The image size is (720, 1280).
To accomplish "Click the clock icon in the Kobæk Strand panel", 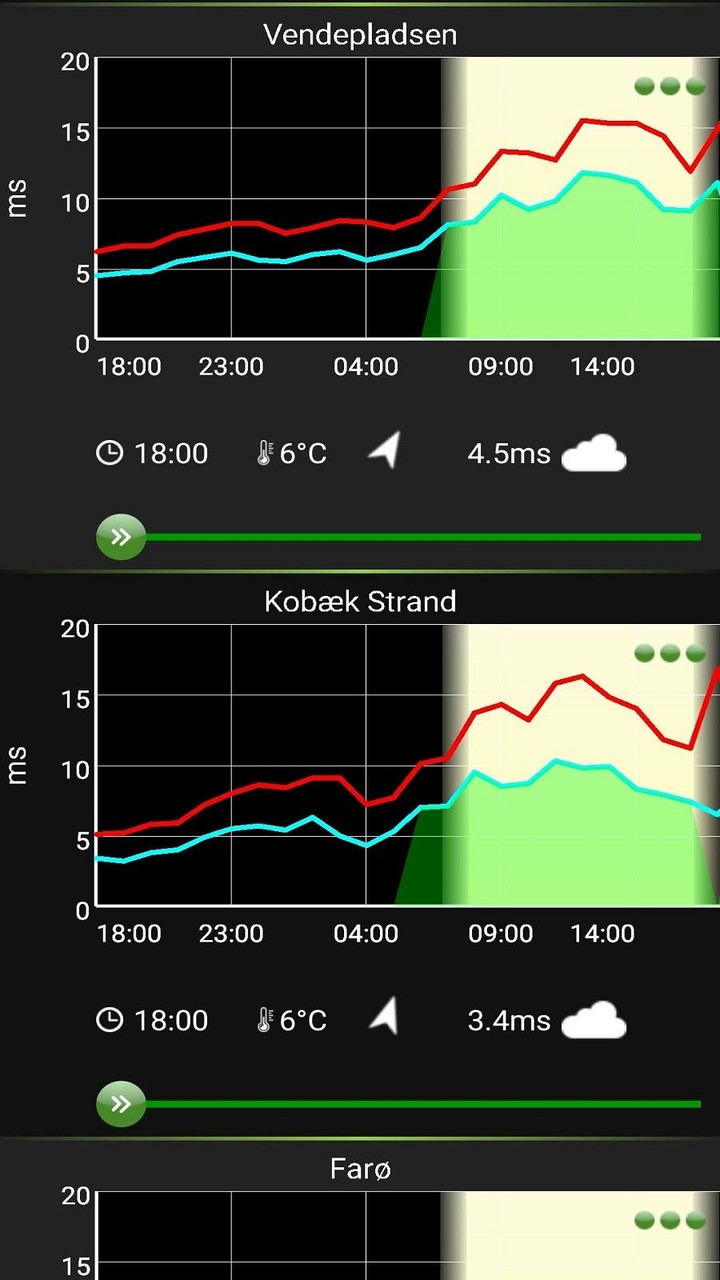I will click(109, 1019).
